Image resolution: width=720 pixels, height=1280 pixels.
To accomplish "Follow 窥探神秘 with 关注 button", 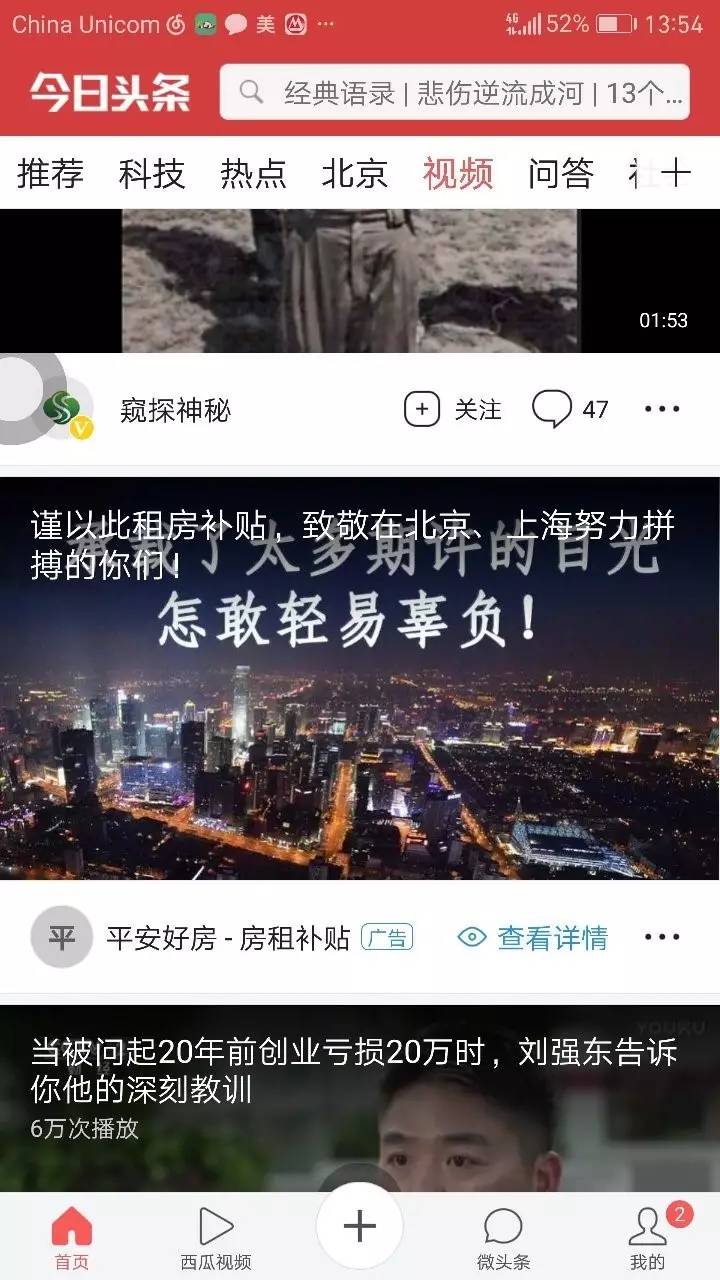I will click(453, 409).
